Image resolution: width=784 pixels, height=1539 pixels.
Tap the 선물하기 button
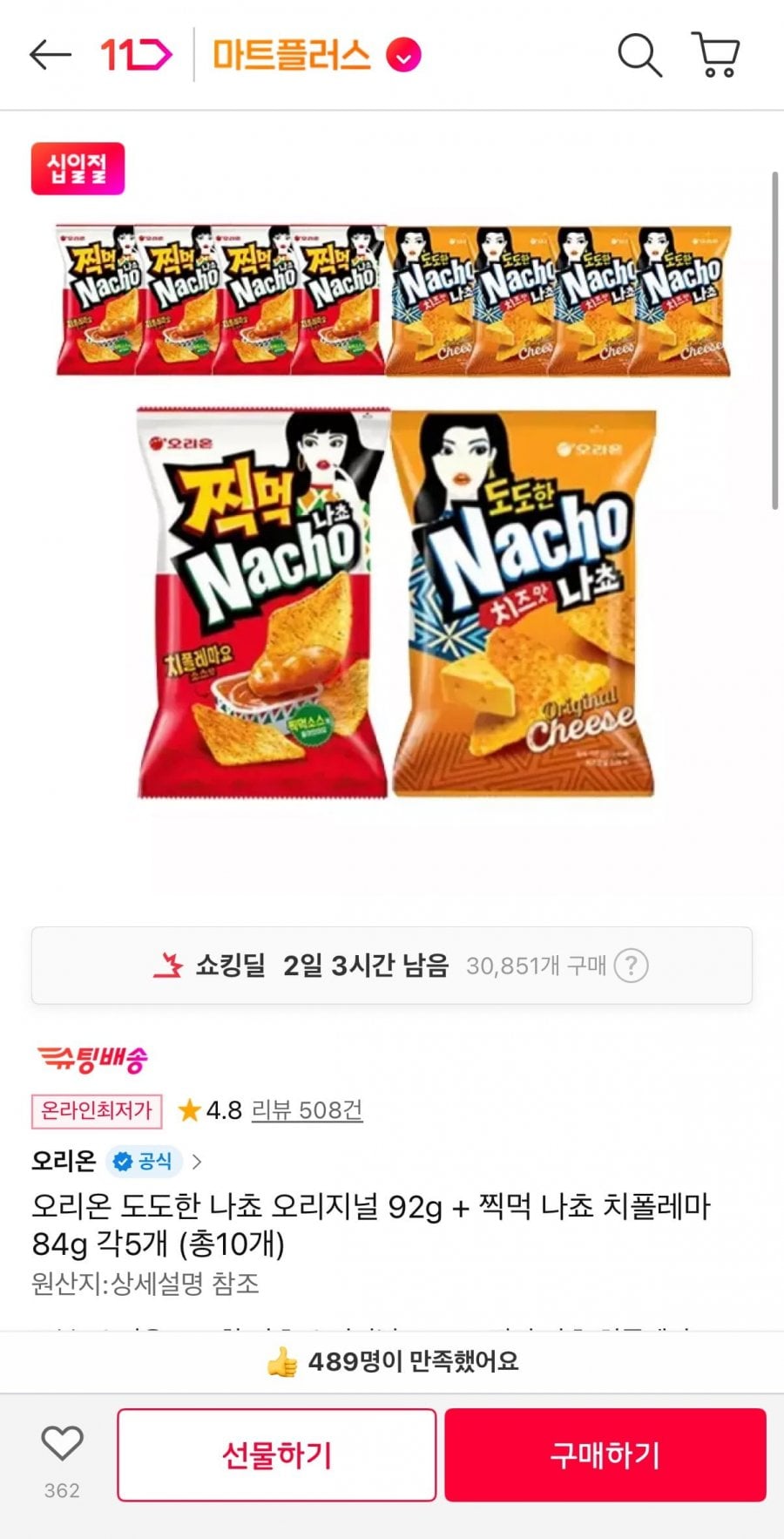point(276,1454)
